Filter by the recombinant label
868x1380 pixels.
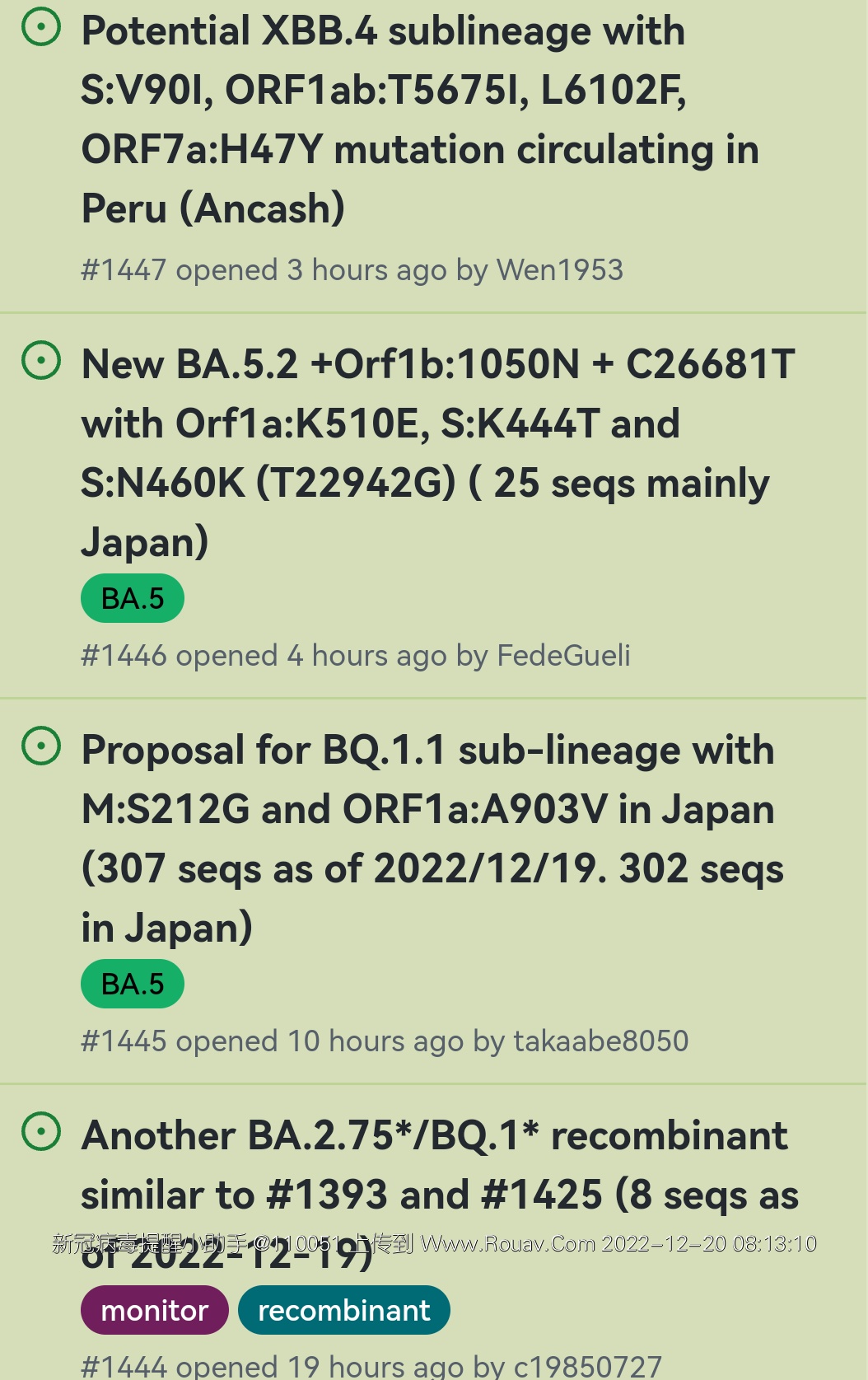(x=343, y=1310)
